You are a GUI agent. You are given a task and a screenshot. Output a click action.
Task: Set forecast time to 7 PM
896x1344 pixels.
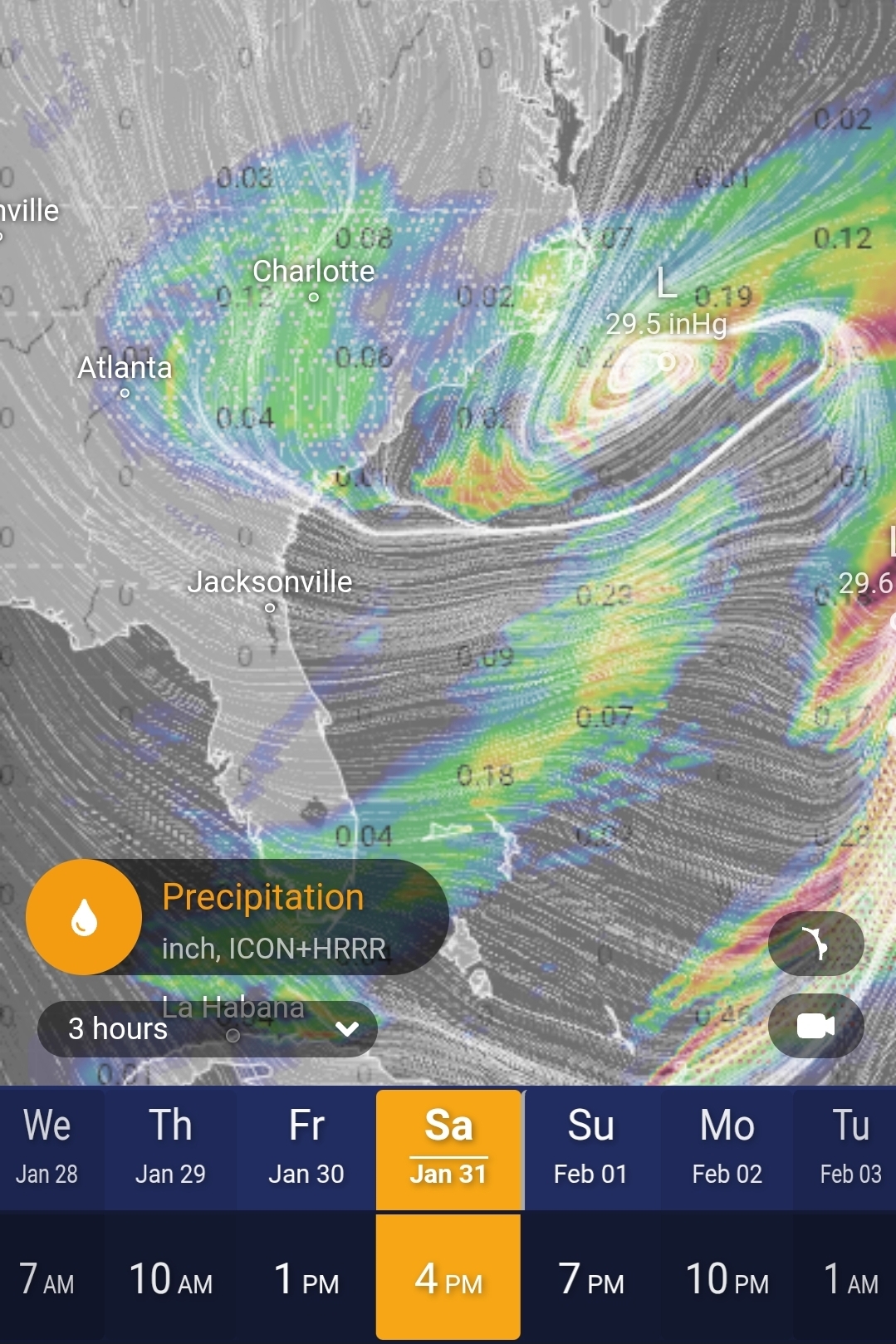point(590,1279)
